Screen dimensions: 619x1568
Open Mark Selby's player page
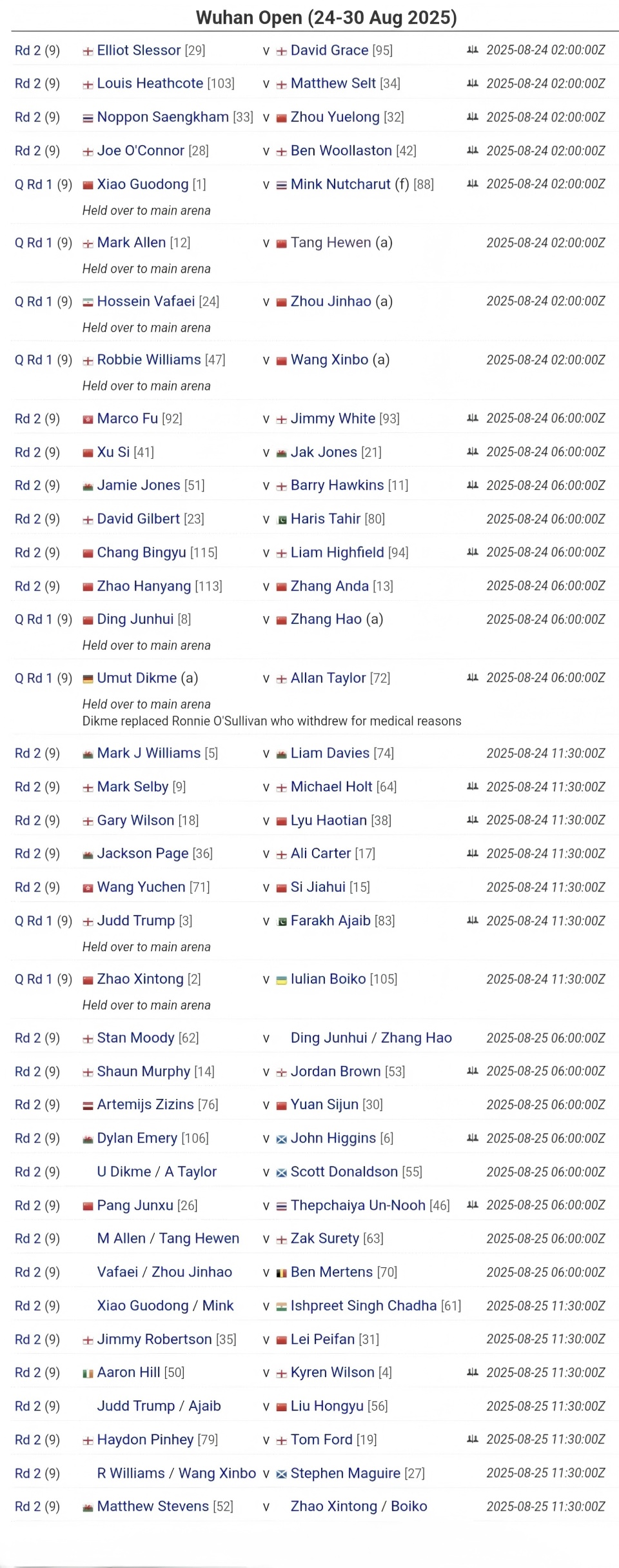[132, 787]
